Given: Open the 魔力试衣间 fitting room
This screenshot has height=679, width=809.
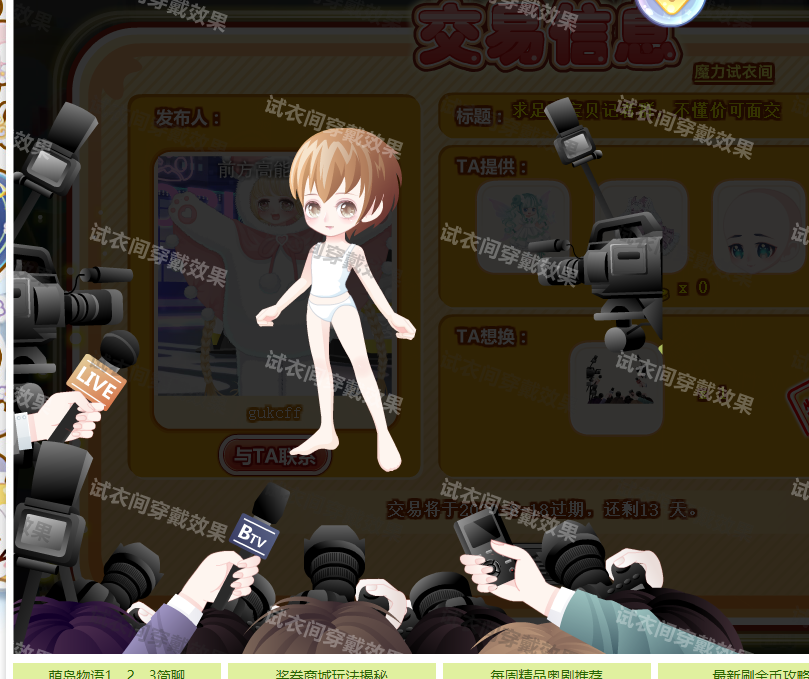Looking at the screenshot, I should tap(733, 72).
